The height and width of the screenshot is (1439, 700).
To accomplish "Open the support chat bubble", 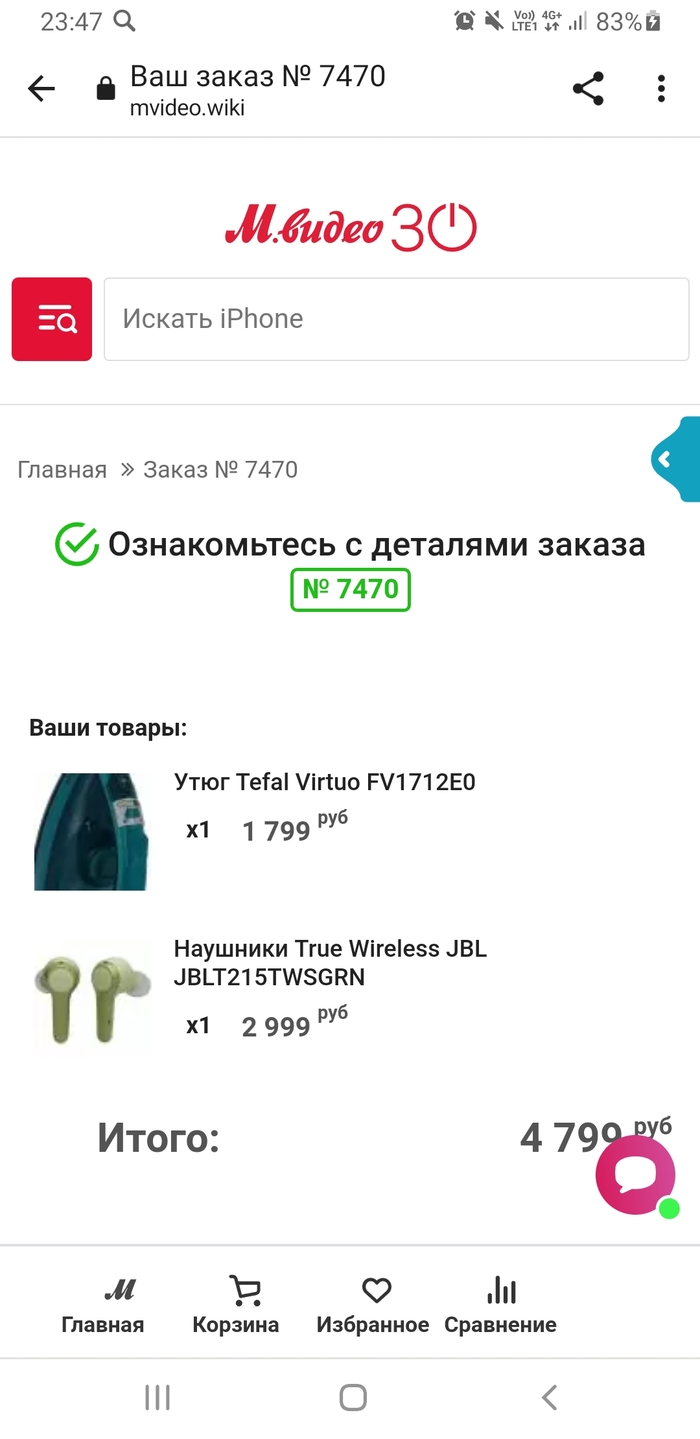I will (635, 1175).
